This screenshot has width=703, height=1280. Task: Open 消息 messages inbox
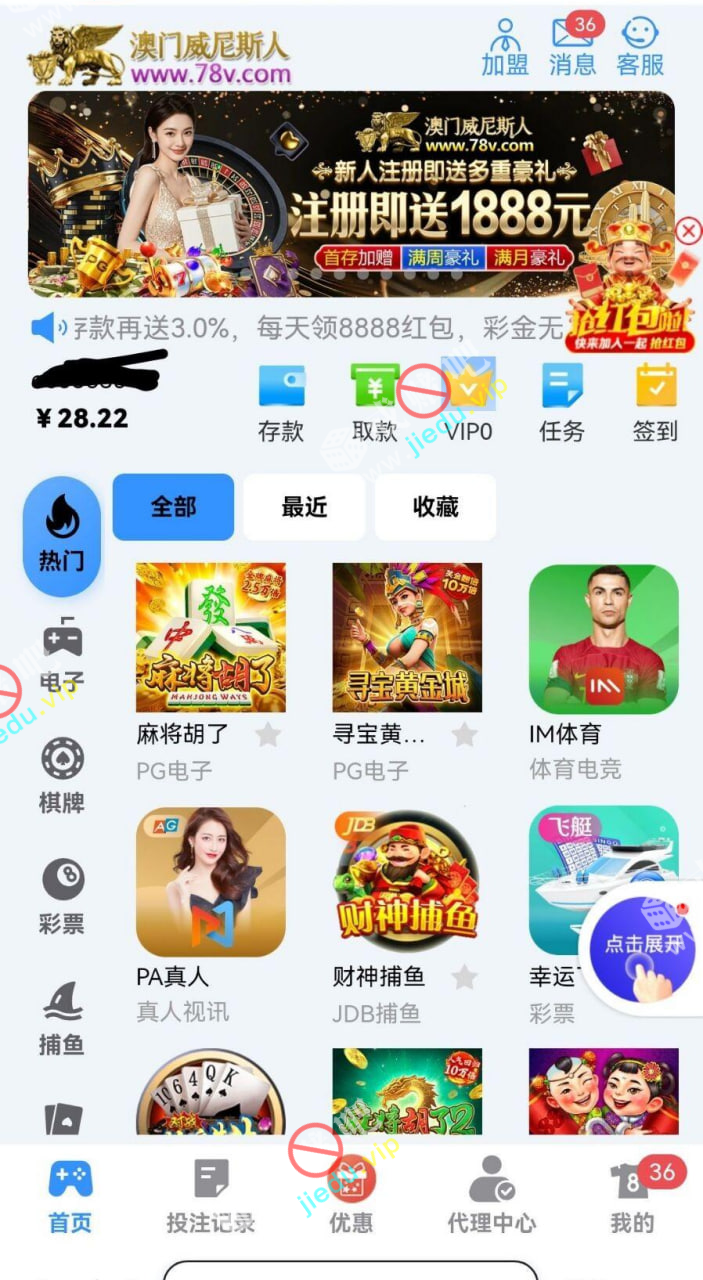[x=572, y=47]
